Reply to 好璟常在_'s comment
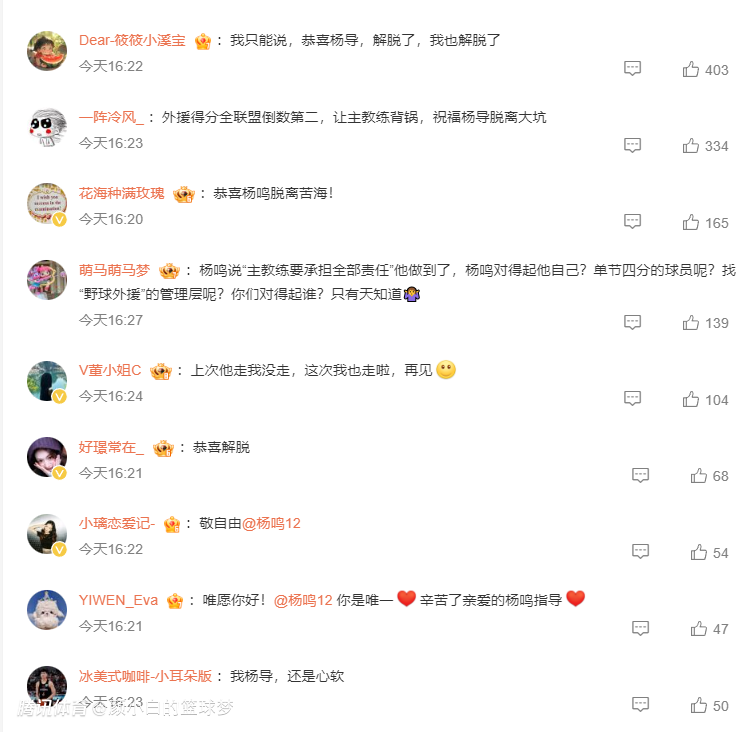 point(640,475)
